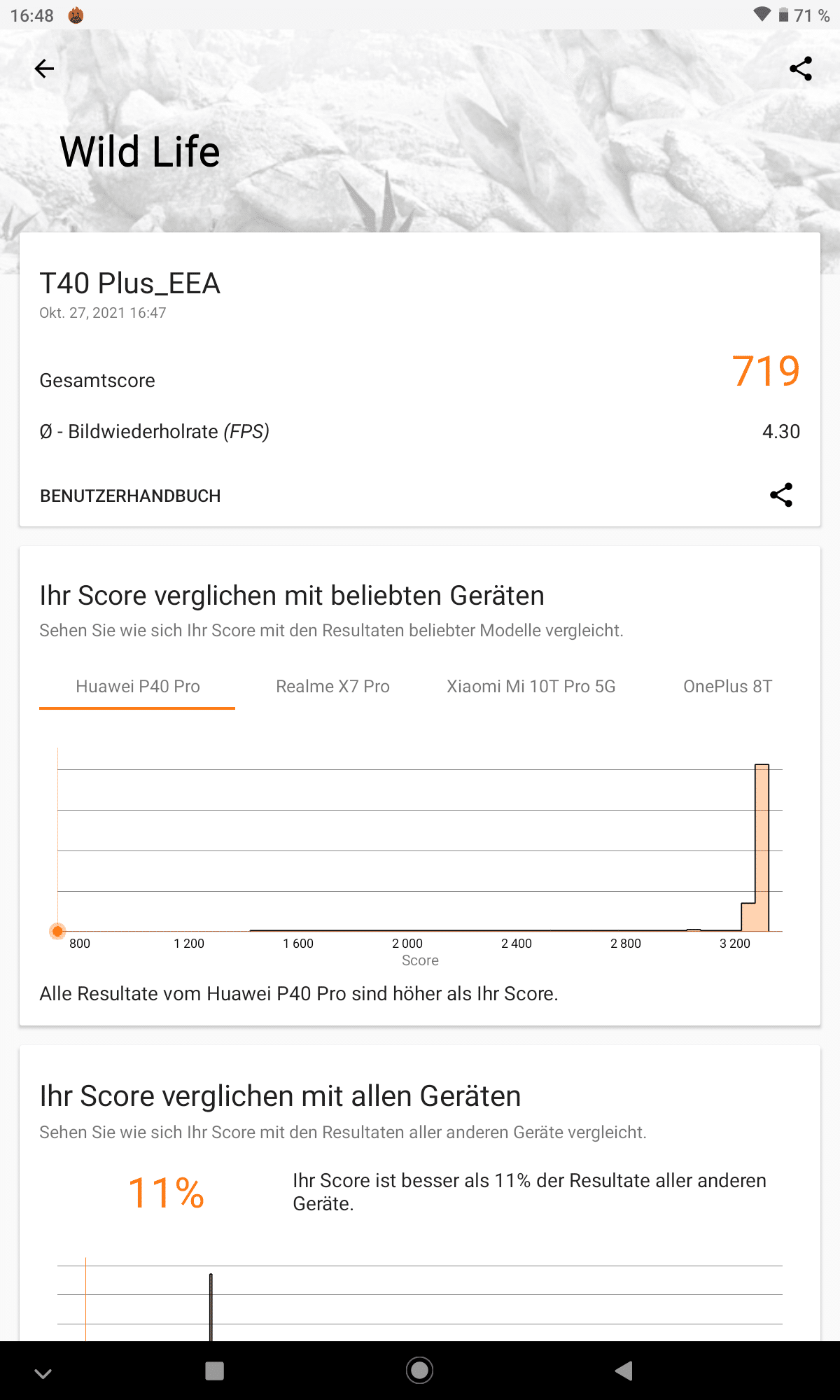Tap the share icon in the score card
The width and height of the screenshot is (840, 1400).
(780, 495)
